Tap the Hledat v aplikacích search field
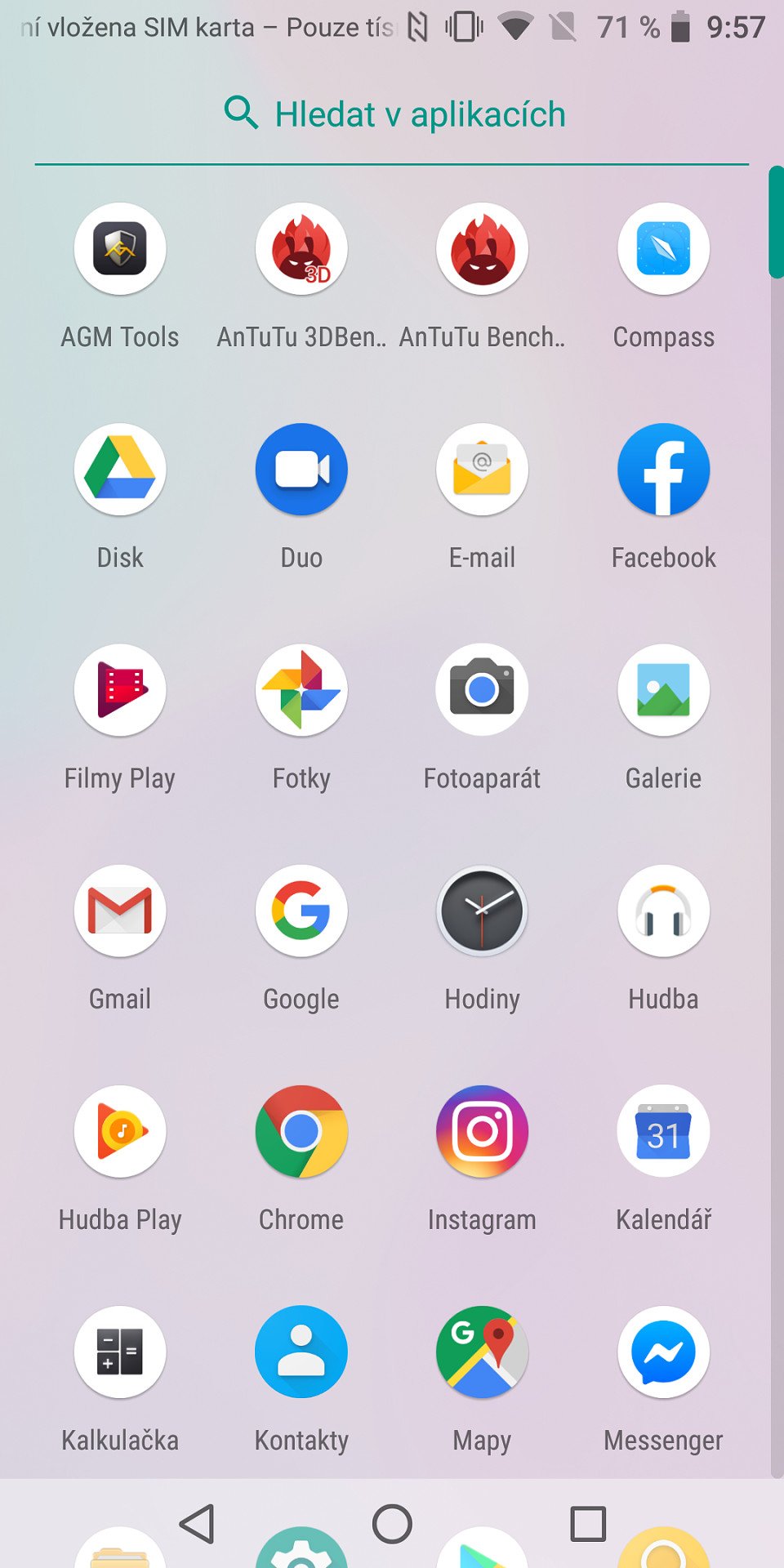The image size is (784, 1568). coord(392,114)
